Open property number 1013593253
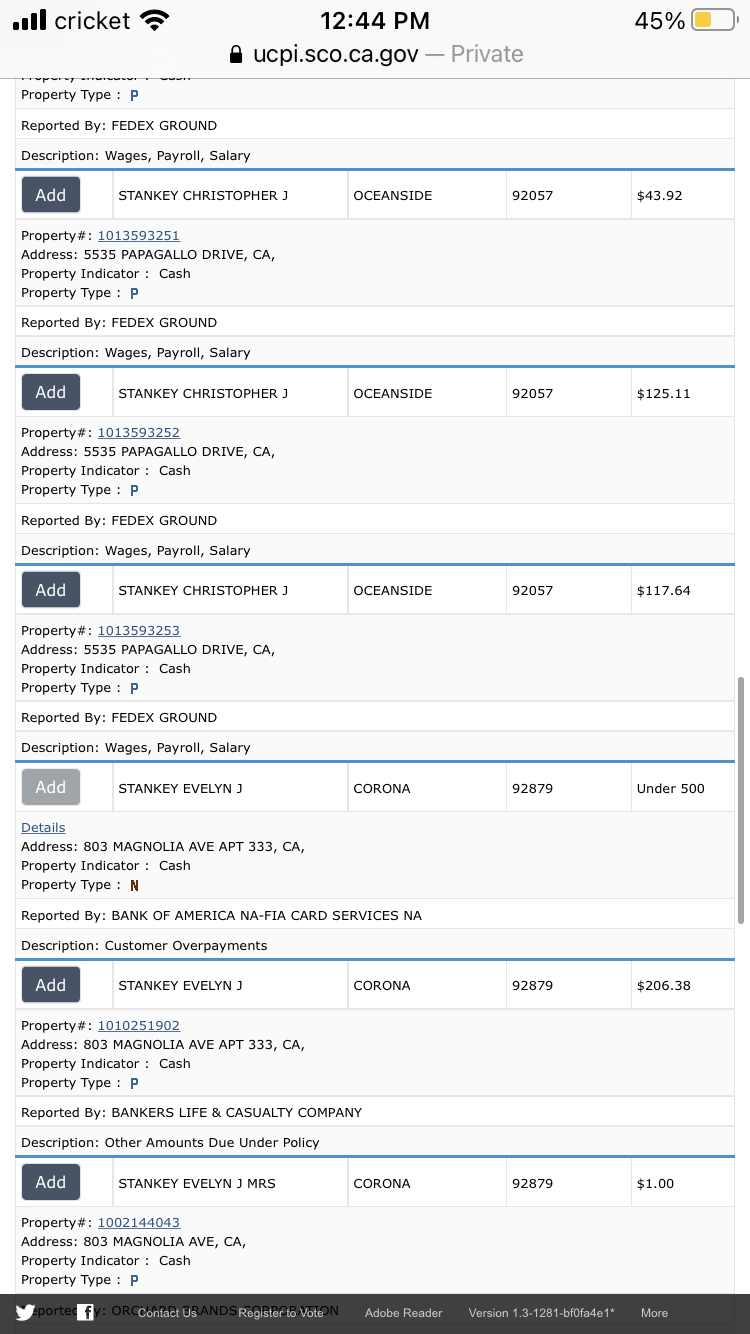Screen dimensions: 750x1334 [138, 631]
